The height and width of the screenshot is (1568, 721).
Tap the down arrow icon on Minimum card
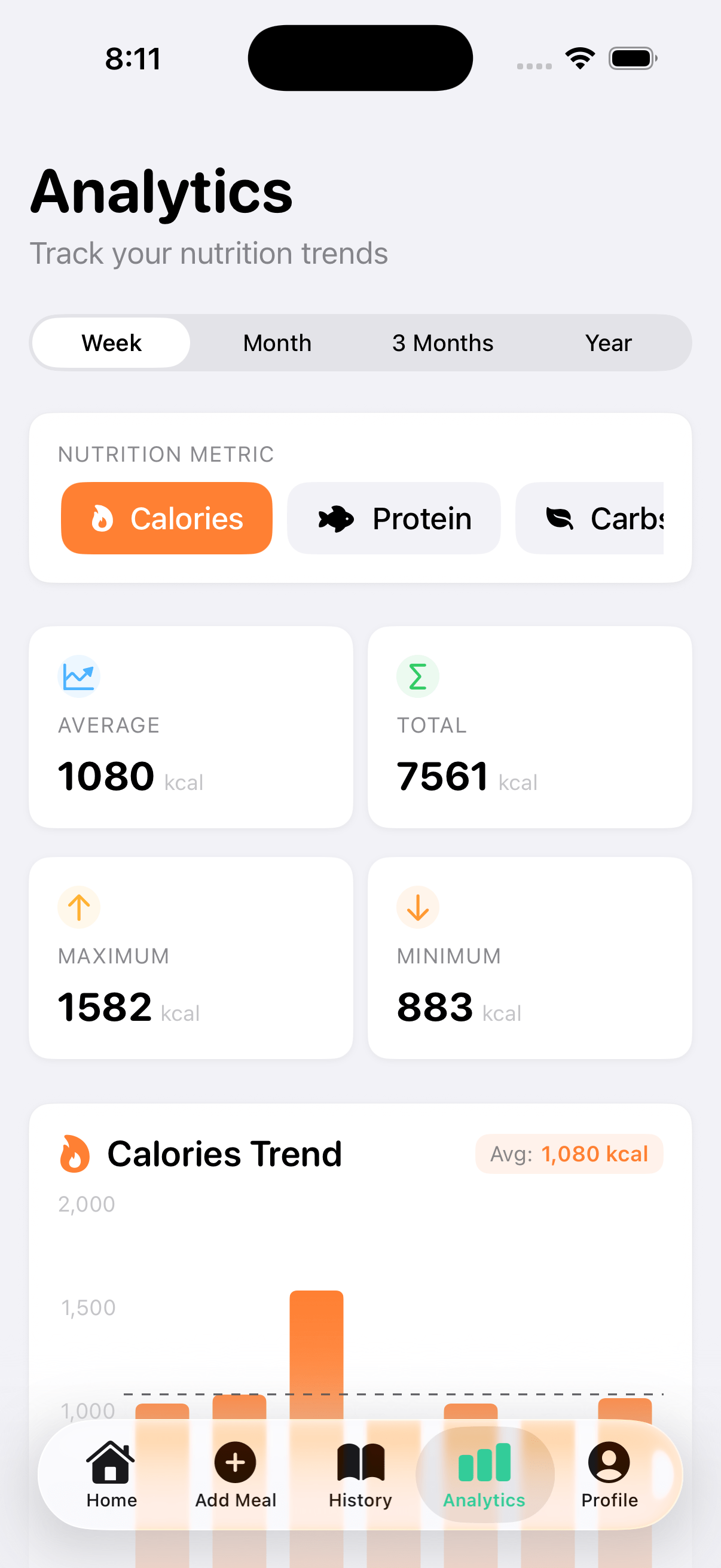pos(417,907)
